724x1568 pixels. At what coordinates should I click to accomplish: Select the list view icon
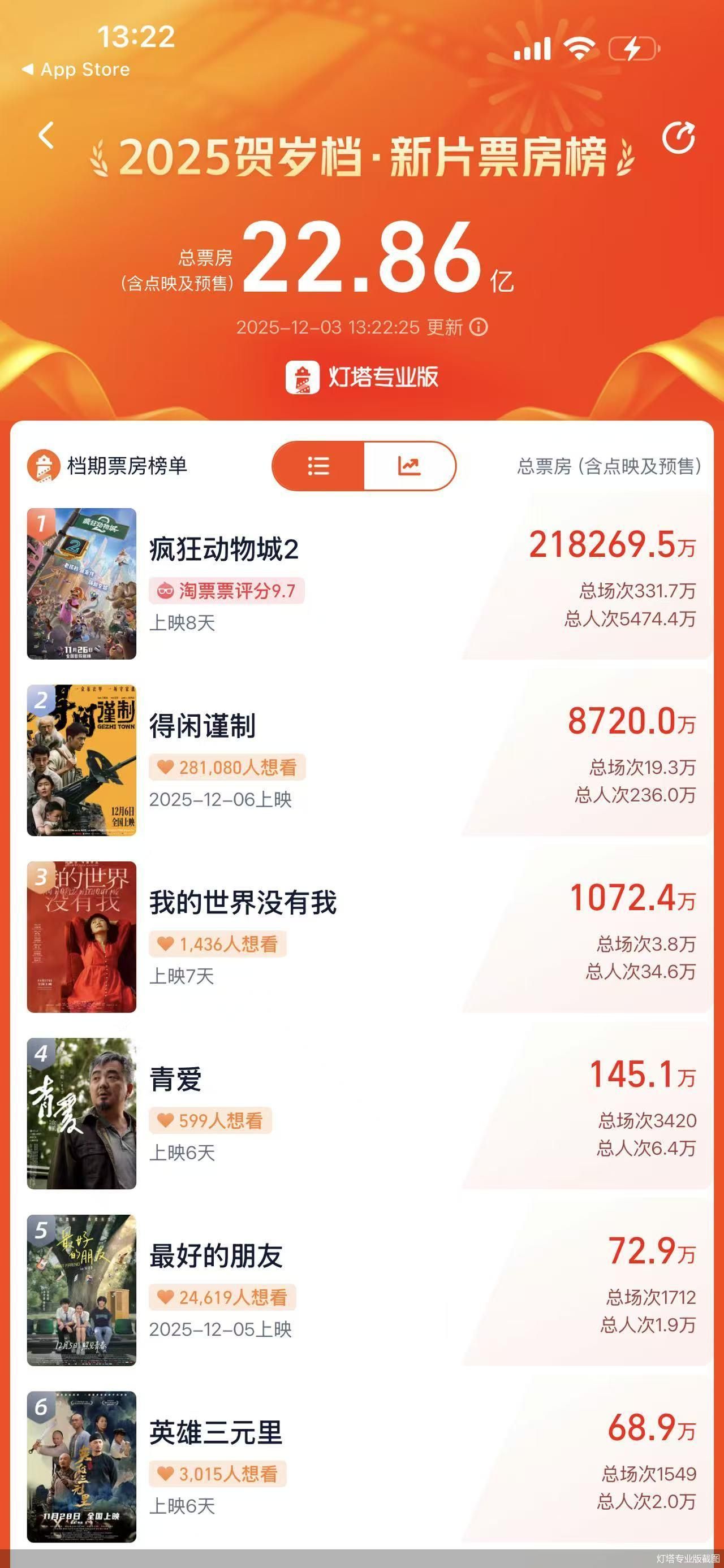[318, 466]
